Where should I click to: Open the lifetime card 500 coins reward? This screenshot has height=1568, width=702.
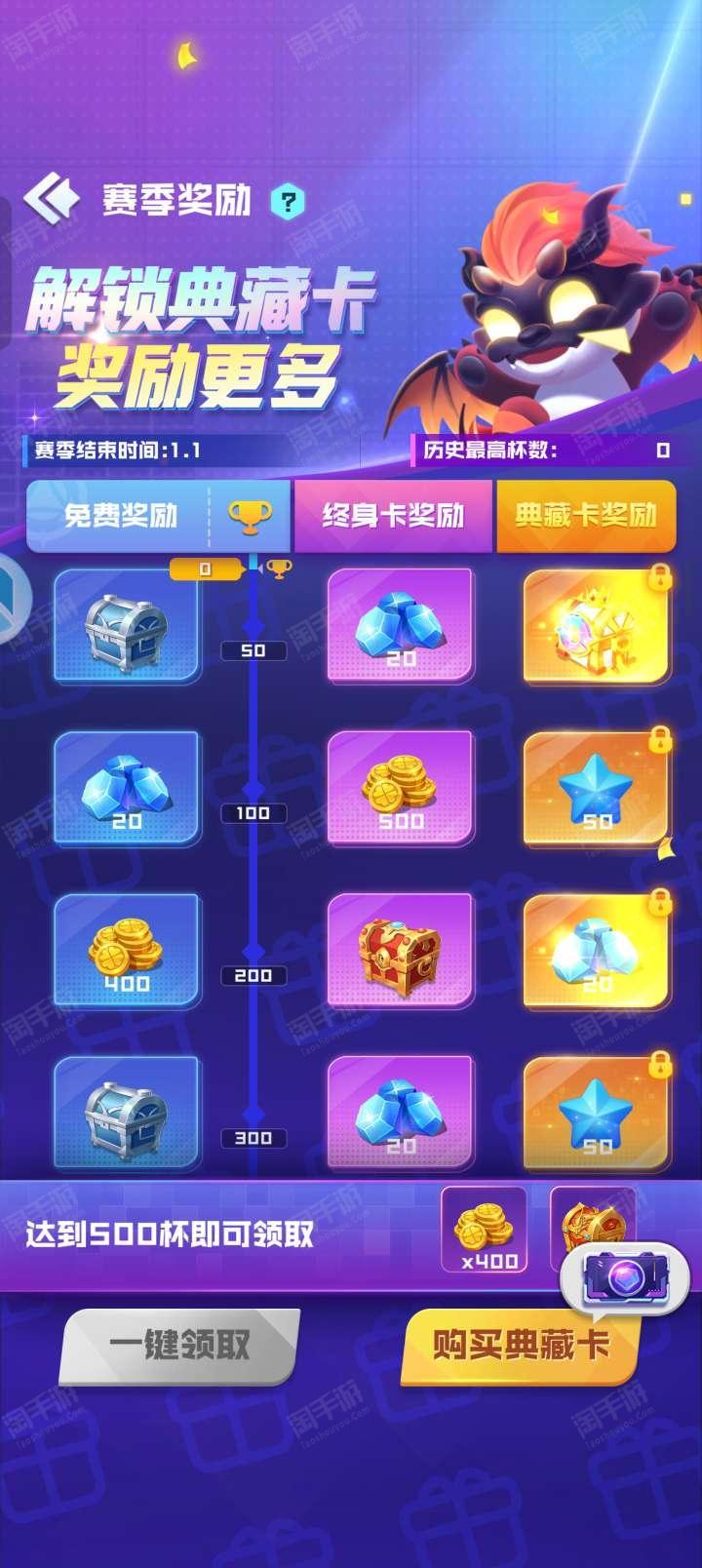coord(401,789)
